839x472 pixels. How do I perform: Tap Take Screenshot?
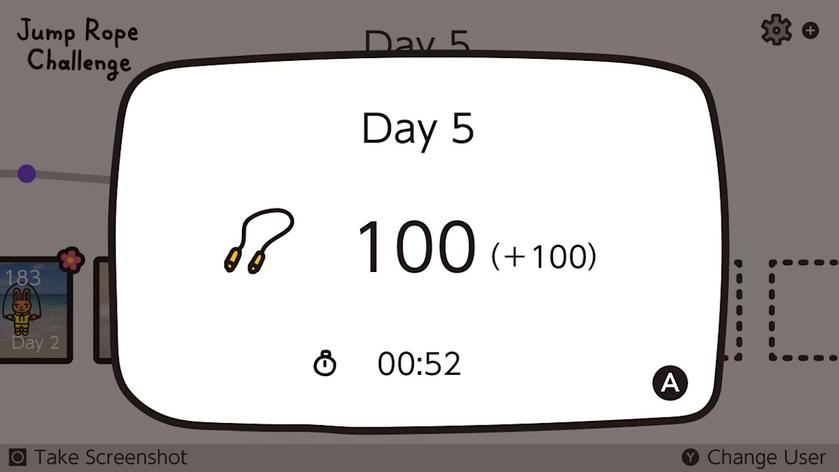pyautogui.click(x=97, y=457)
